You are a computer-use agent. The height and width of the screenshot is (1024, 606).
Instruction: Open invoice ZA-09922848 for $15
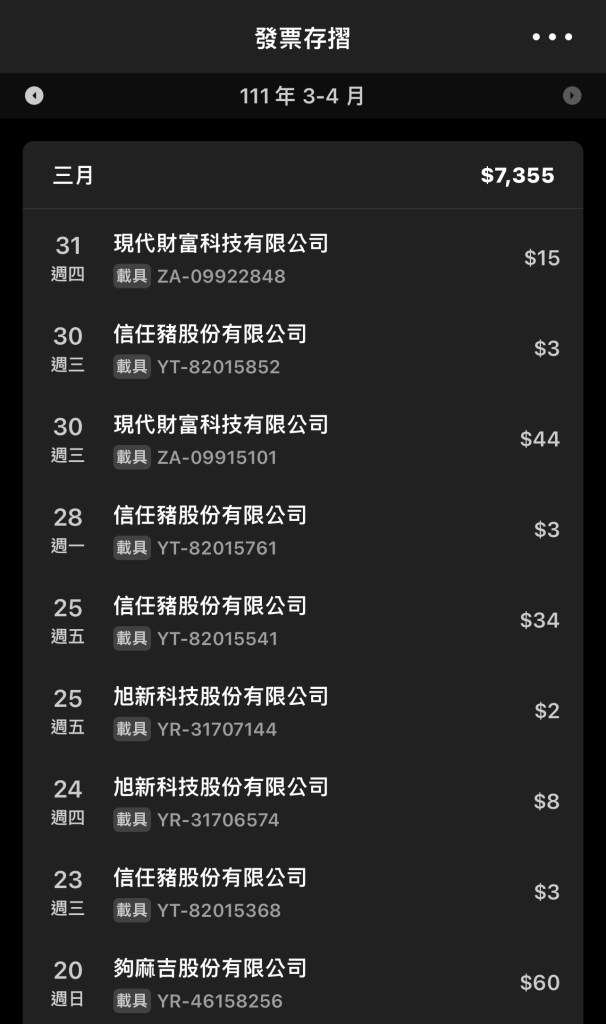point(303,258)
